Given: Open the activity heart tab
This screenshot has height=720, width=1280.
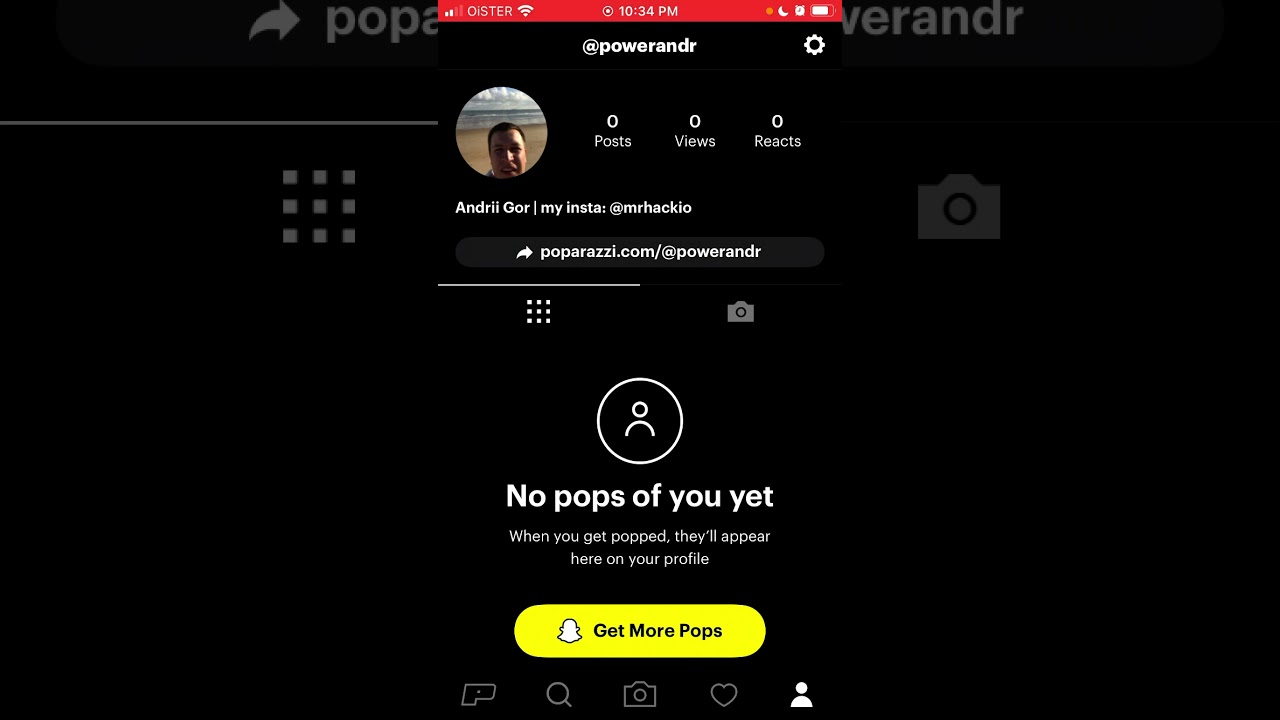Looking at the screenshot, I should [x=723, y=694].
